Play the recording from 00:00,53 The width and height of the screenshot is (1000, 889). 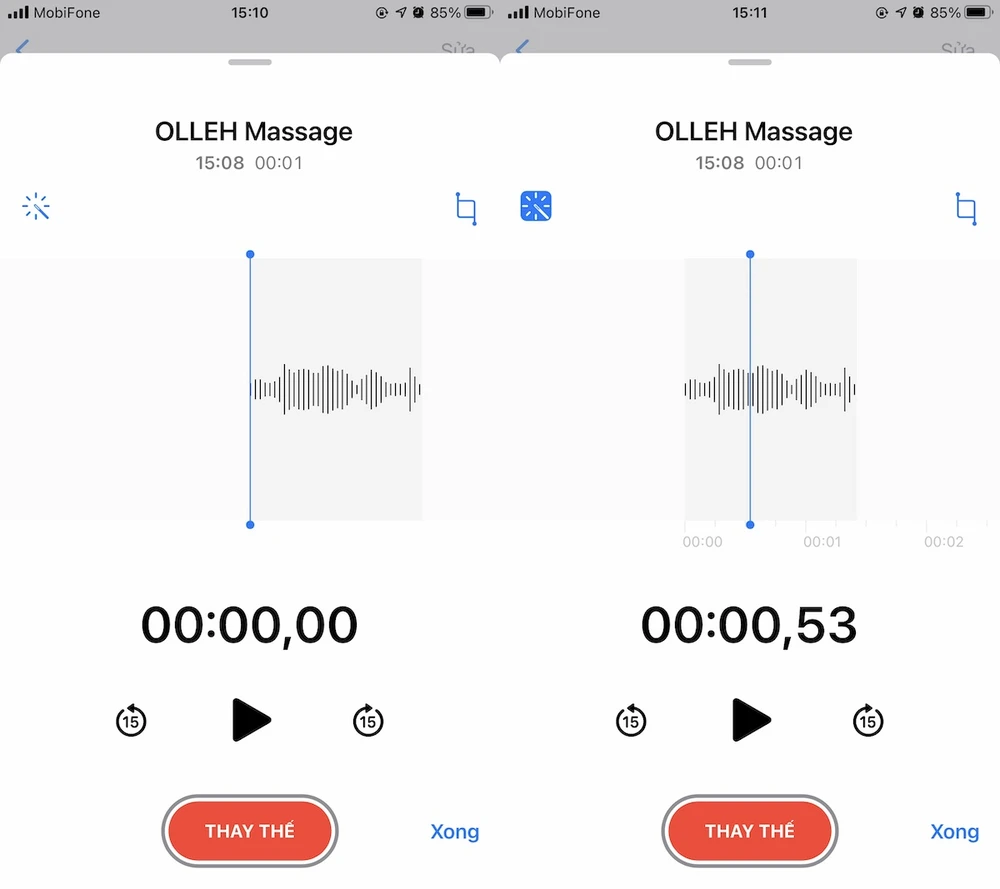pyautogui.click(x=750, y=719)
